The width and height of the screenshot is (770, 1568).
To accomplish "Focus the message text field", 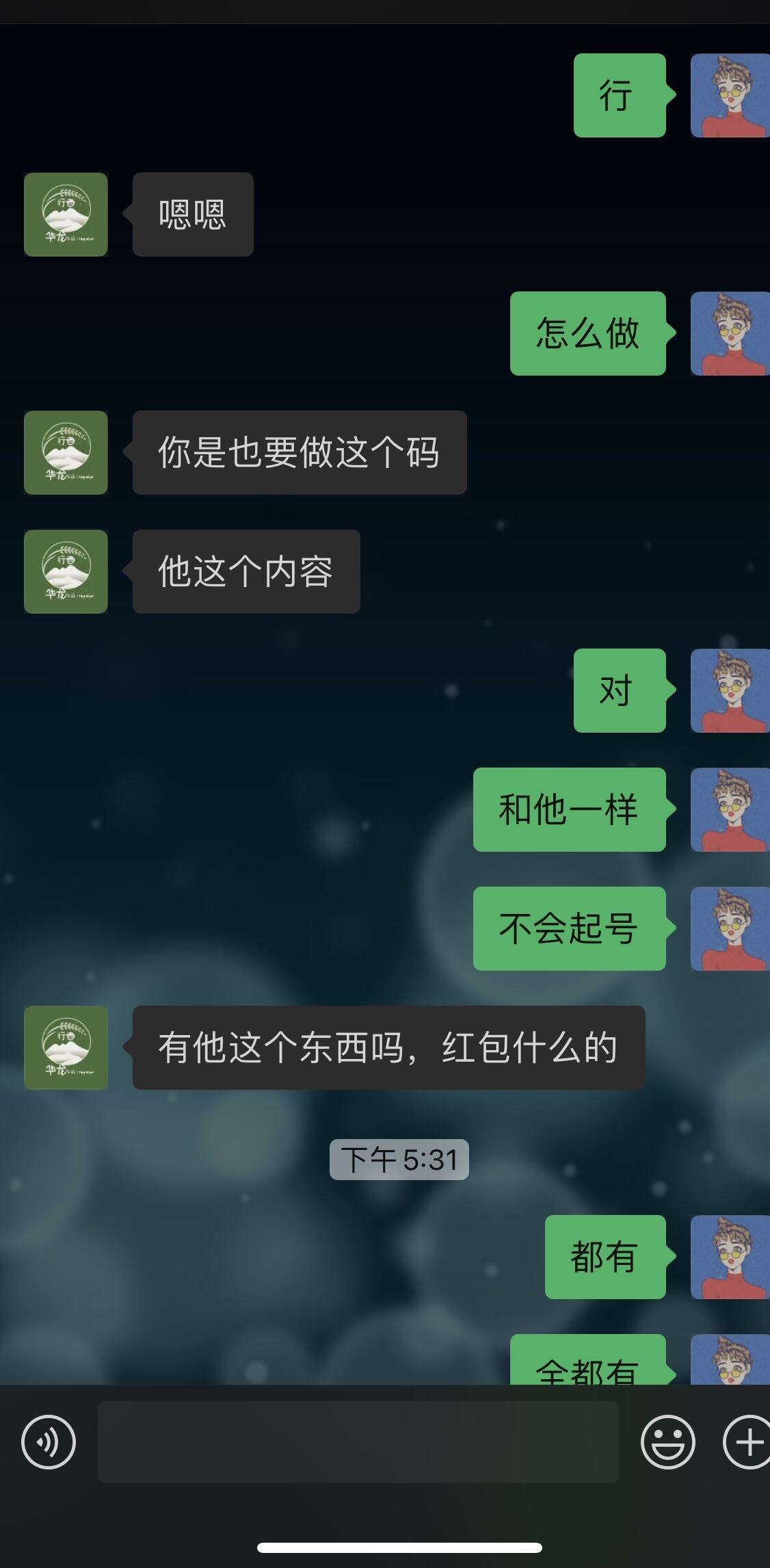I will coord(358,1442).
